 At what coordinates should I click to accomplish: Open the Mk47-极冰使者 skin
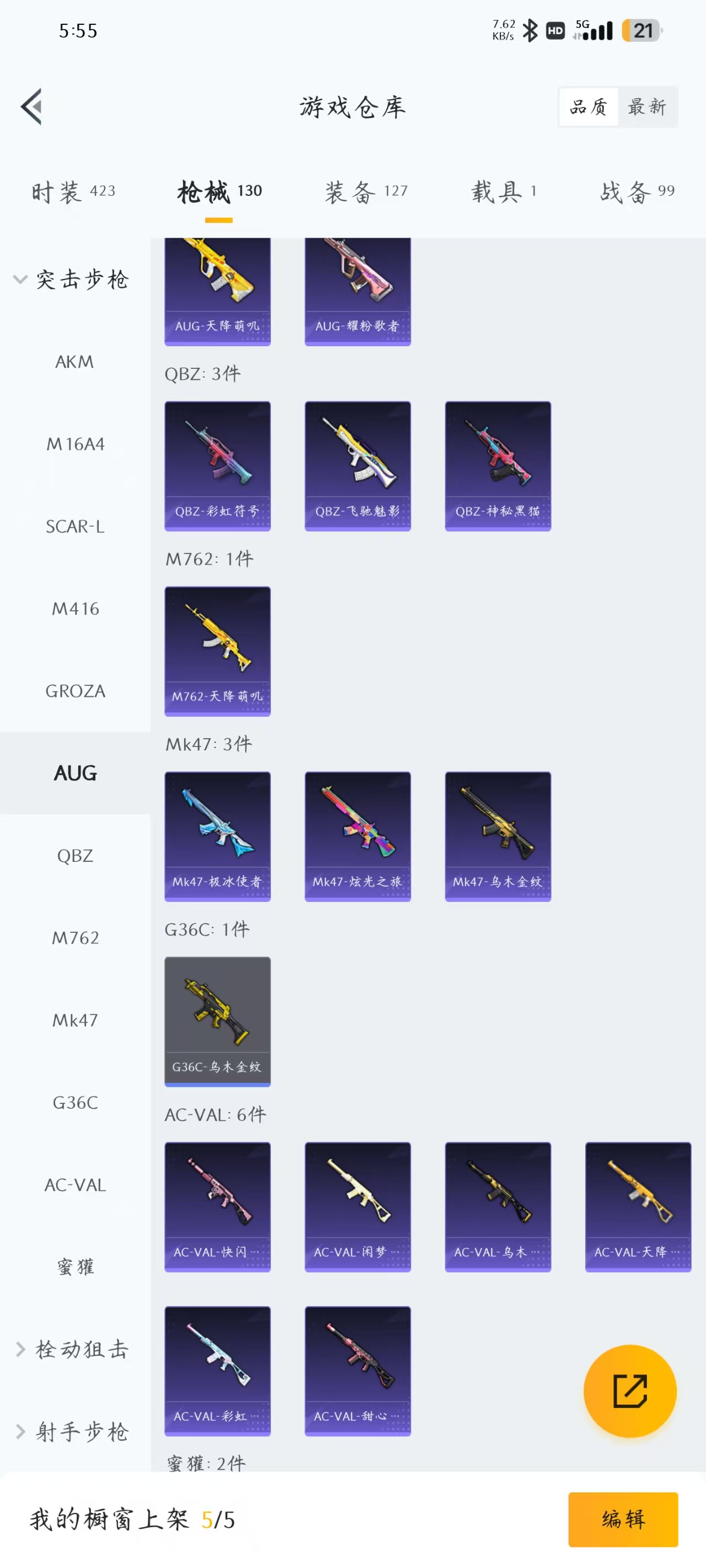[x=217, y=836]
